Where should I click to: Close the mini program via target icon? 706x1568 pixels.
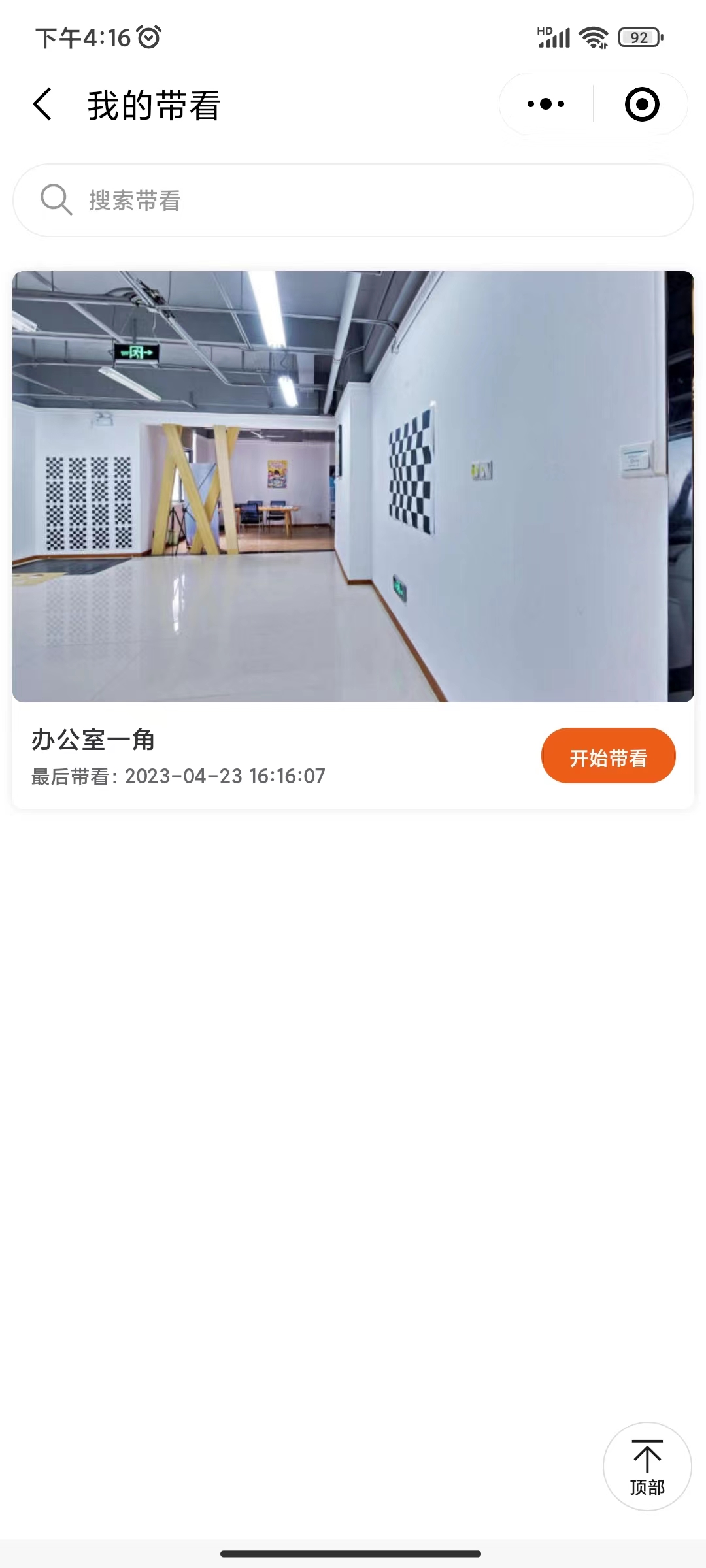point(641,104)
